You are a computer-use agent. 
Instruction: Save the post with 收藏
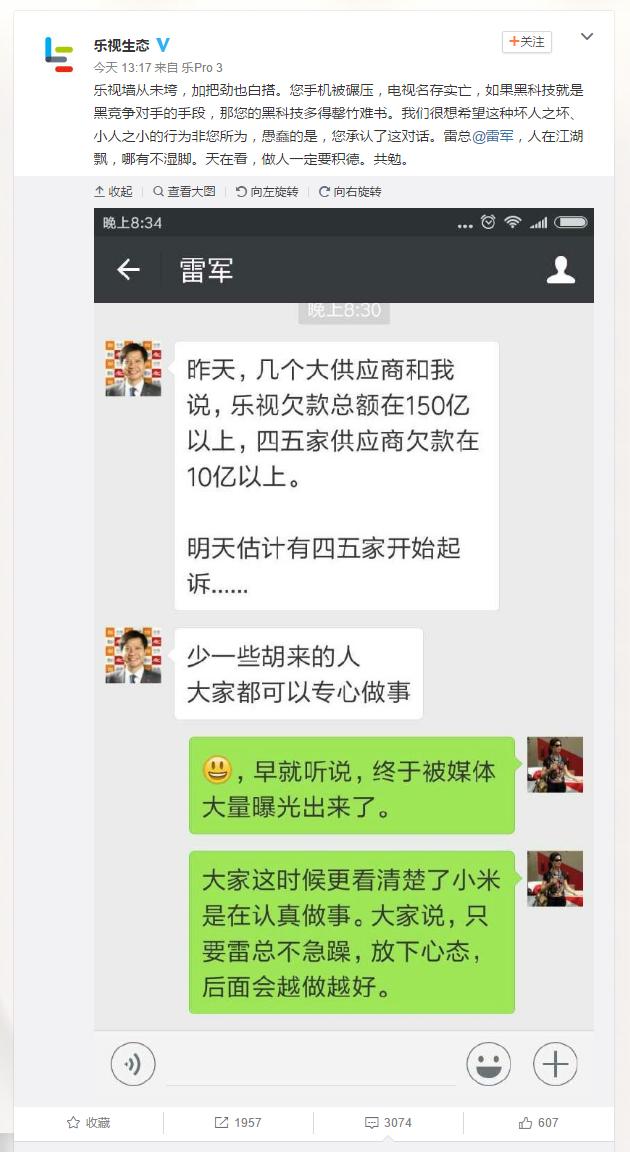[88, 1122]
